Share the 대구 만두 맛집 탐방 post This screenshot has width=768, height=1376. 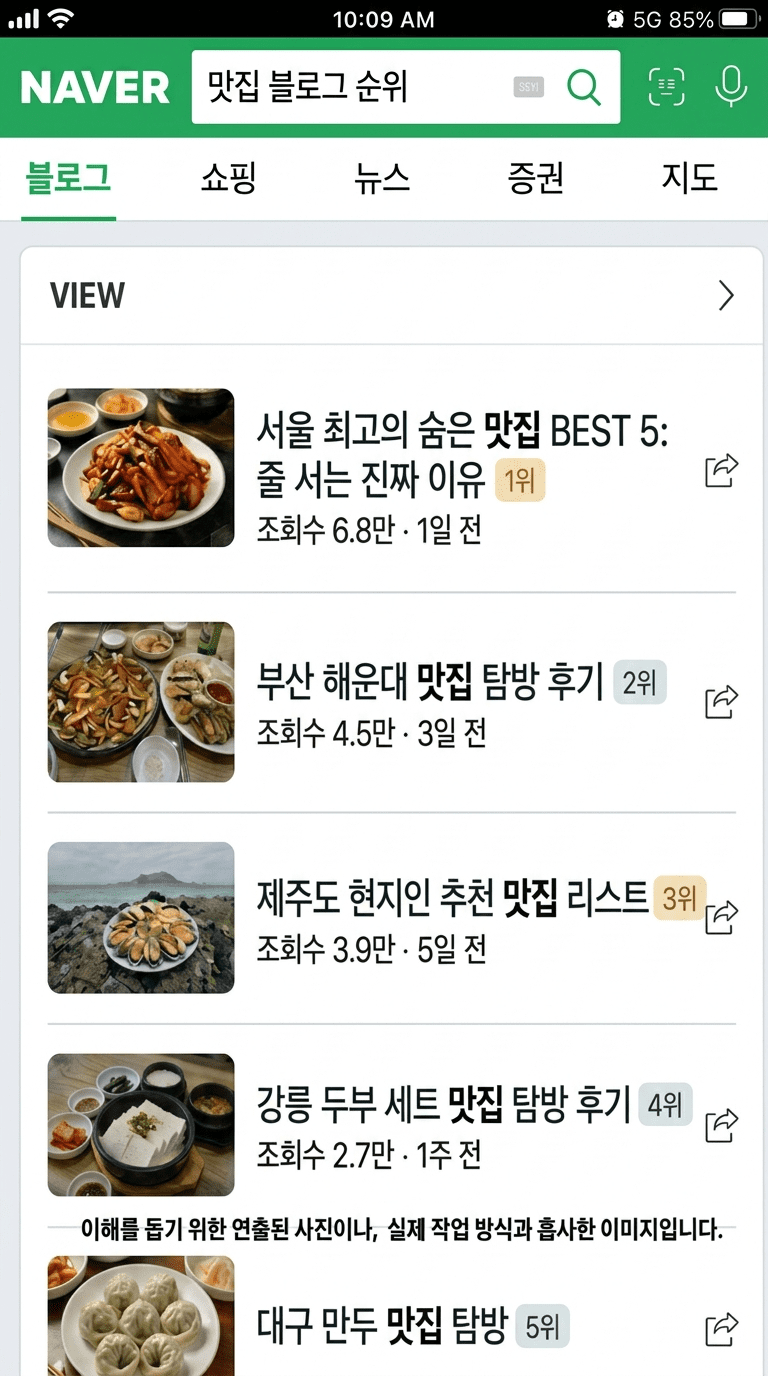point(721,1328)
